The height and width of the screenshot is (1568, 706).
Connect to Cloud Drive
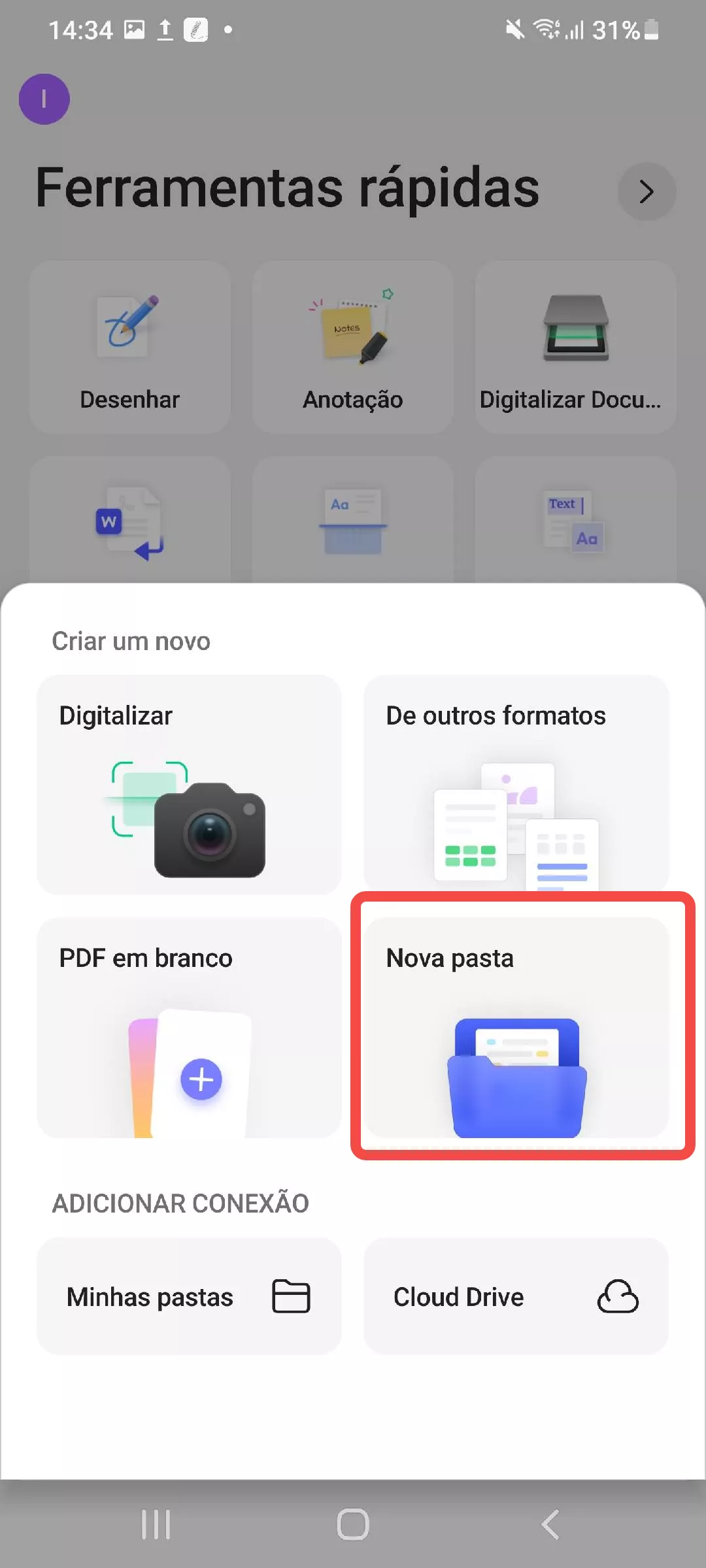pyautogui.click(x=516, y=1297)
